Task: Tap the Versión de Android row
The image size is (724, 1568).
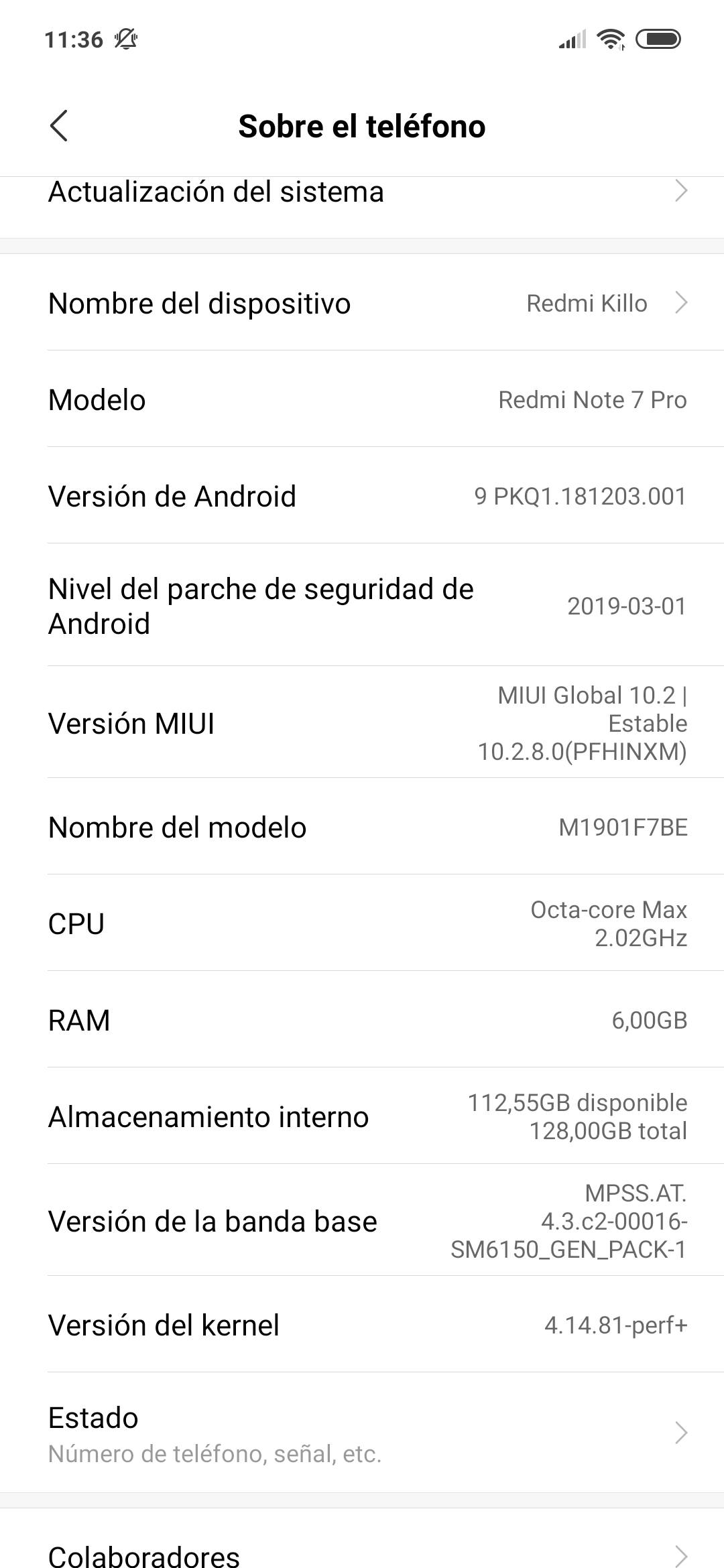Action: [x=362, y=496]
